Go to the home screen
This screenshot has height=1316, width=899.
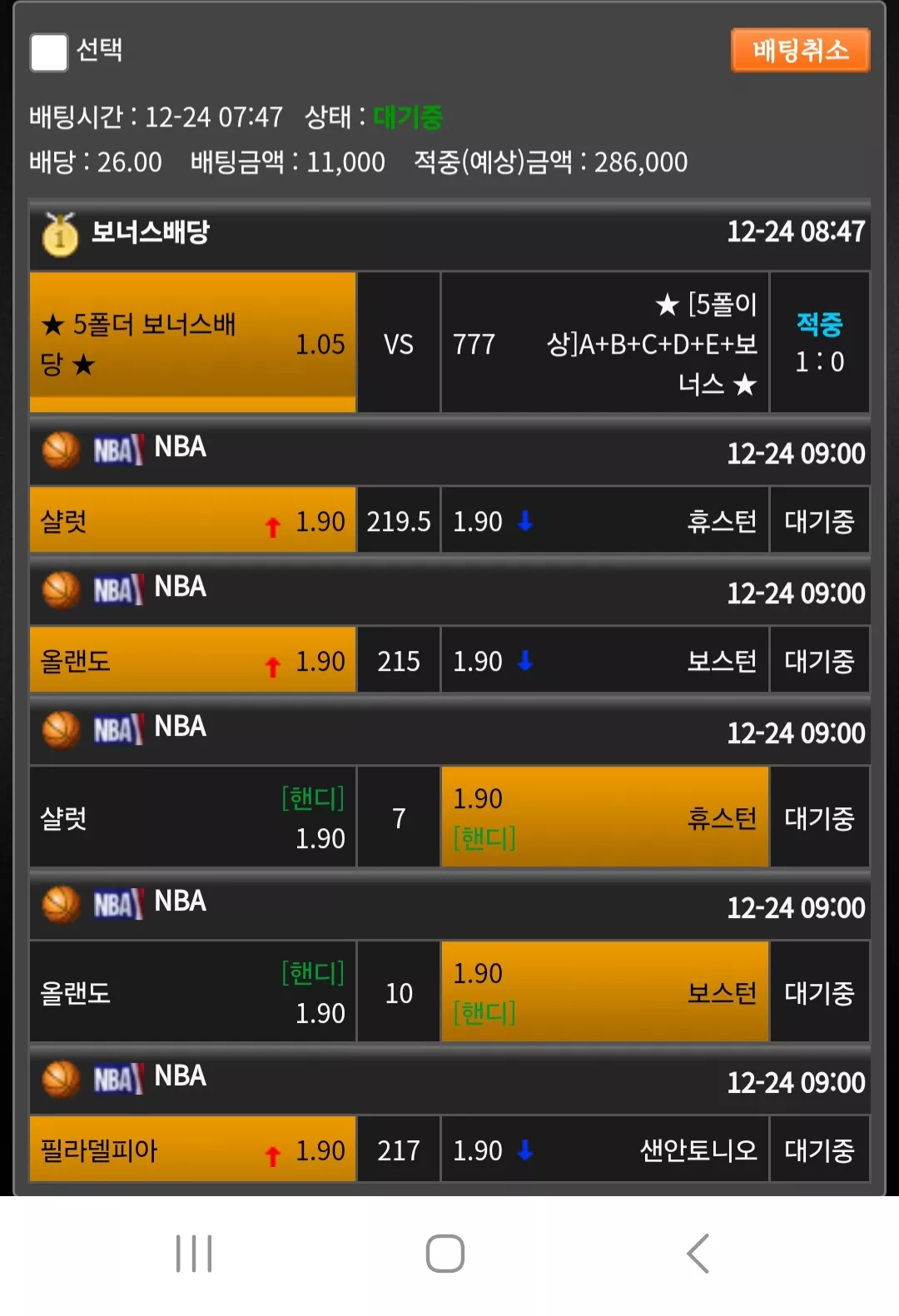(x=445, y=1254)
